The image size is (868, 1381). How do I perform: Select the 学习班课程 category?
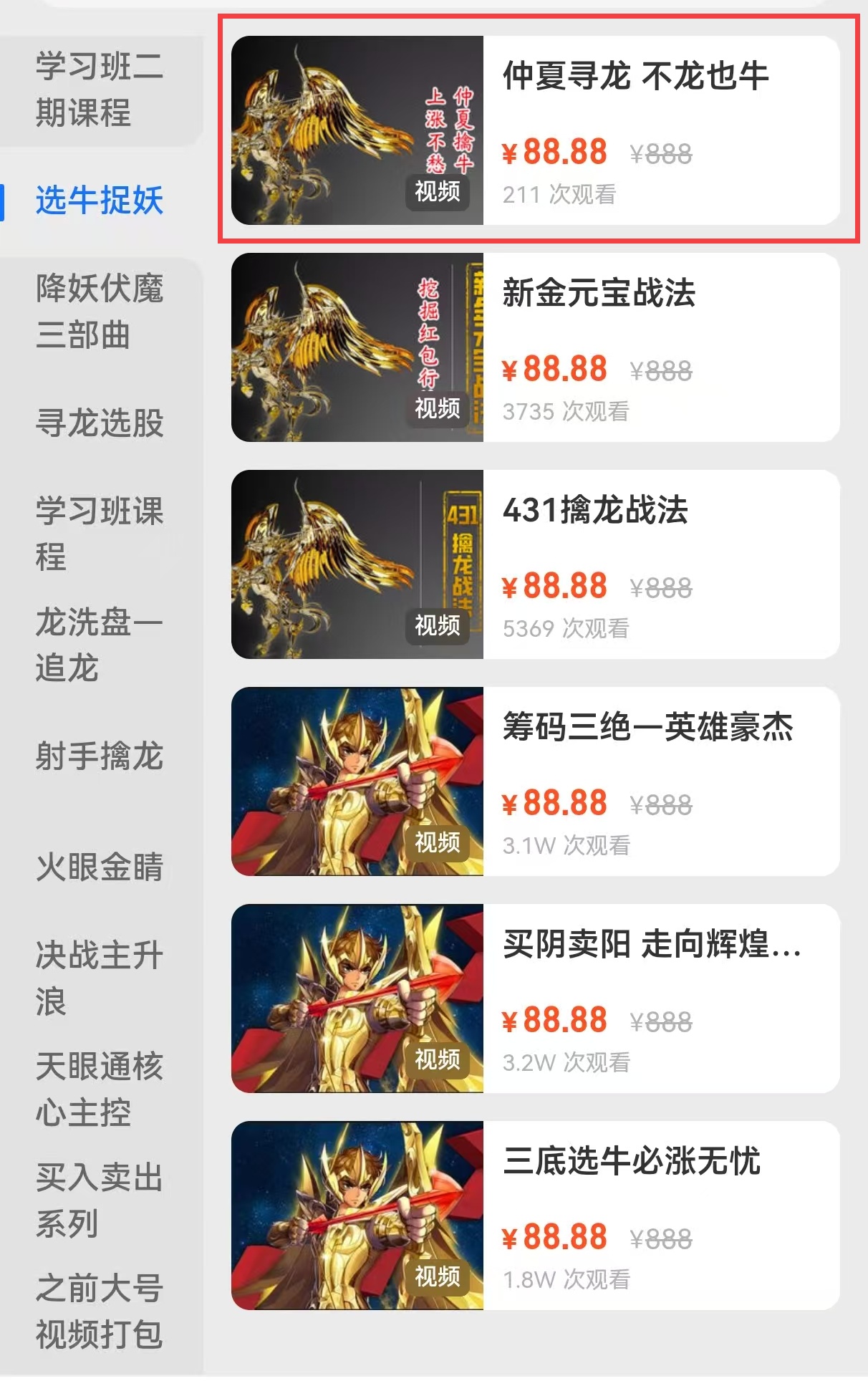(100, 534)
